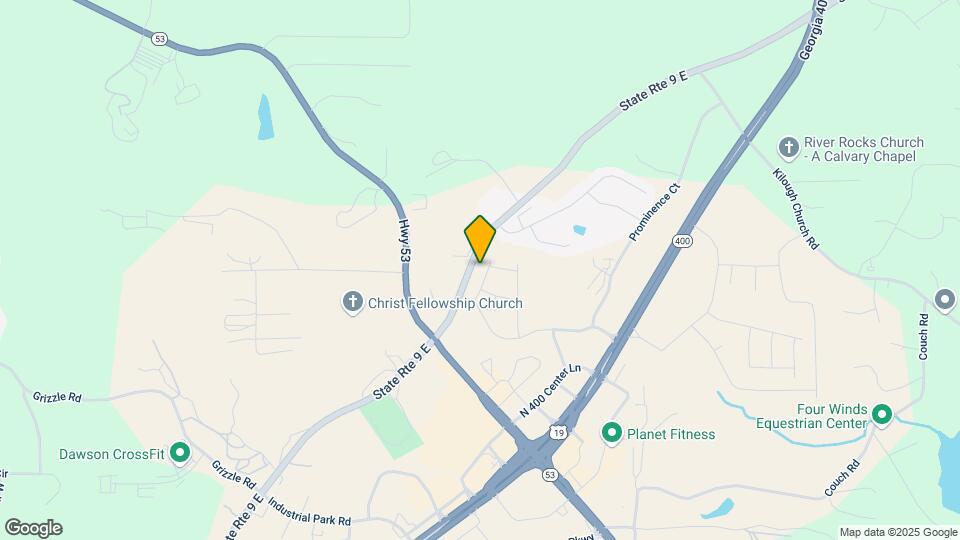Open the Google logo link

33,528
